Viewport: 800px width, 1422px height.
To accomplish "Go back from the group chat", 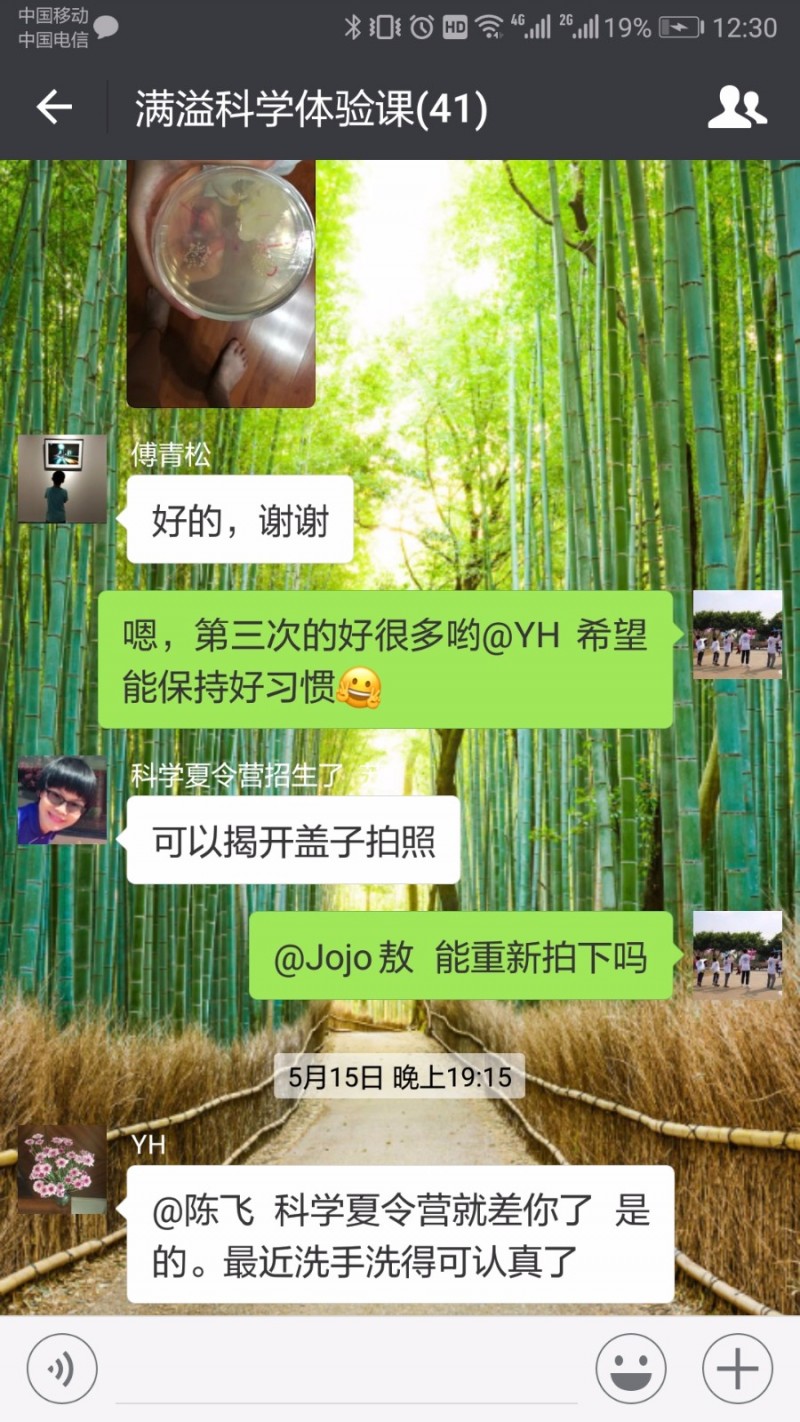I will click(x=54, y=107).
